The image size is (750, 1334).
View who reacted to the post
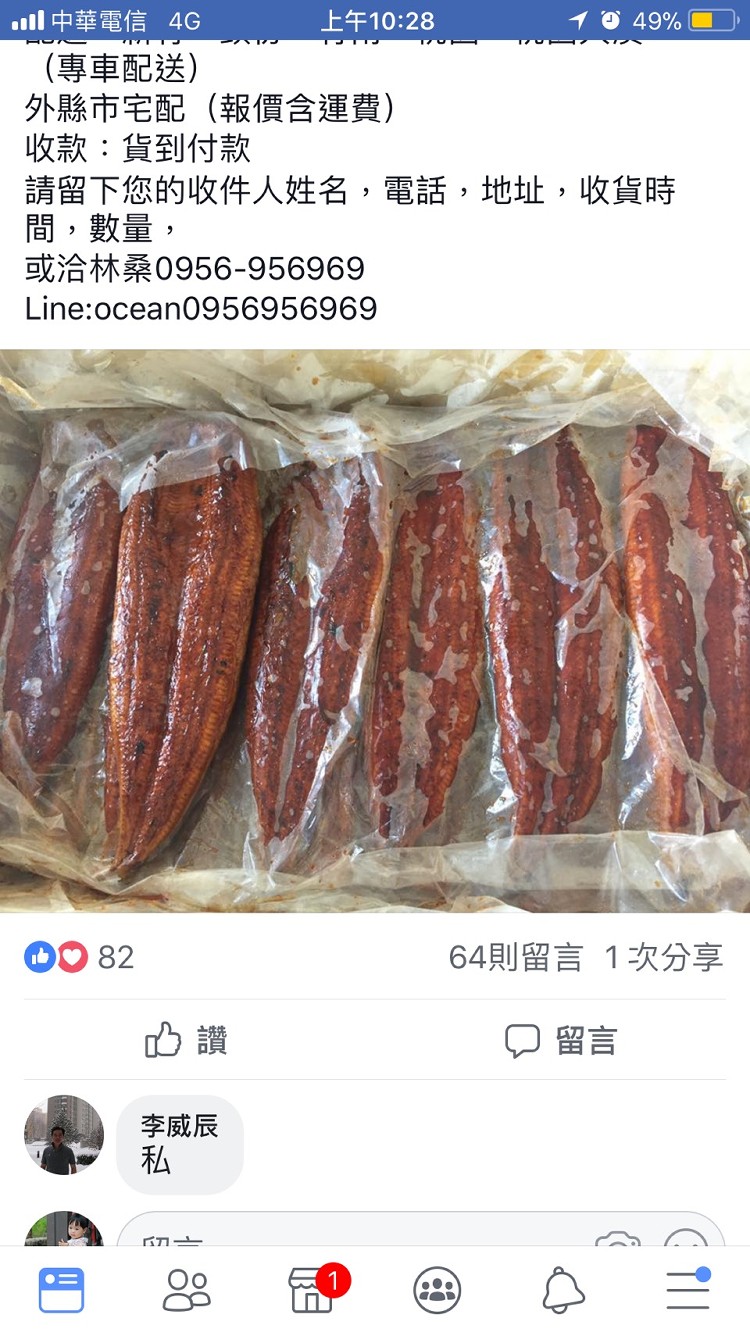79,957
